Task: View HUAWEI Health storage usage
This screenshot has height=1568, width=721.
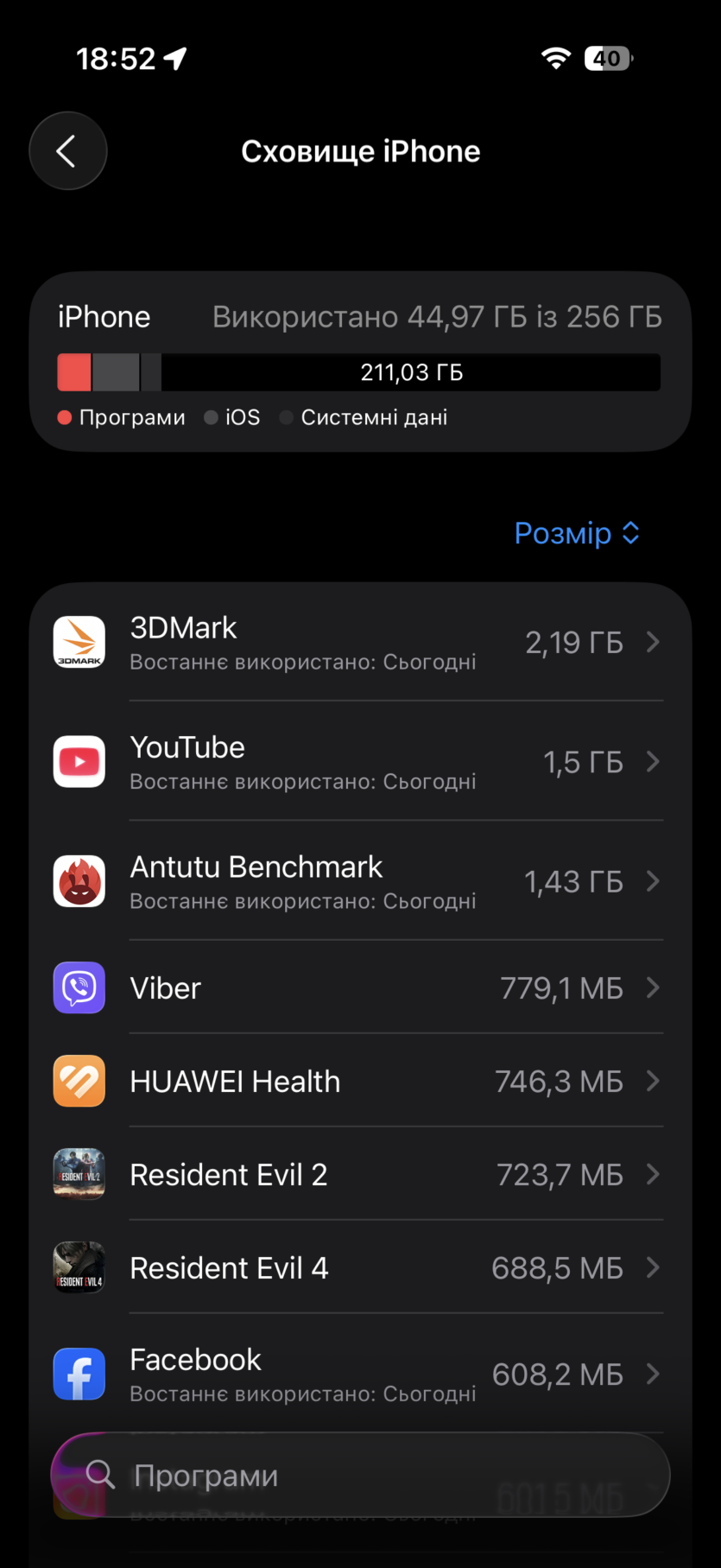Action: coord(358,1081)
